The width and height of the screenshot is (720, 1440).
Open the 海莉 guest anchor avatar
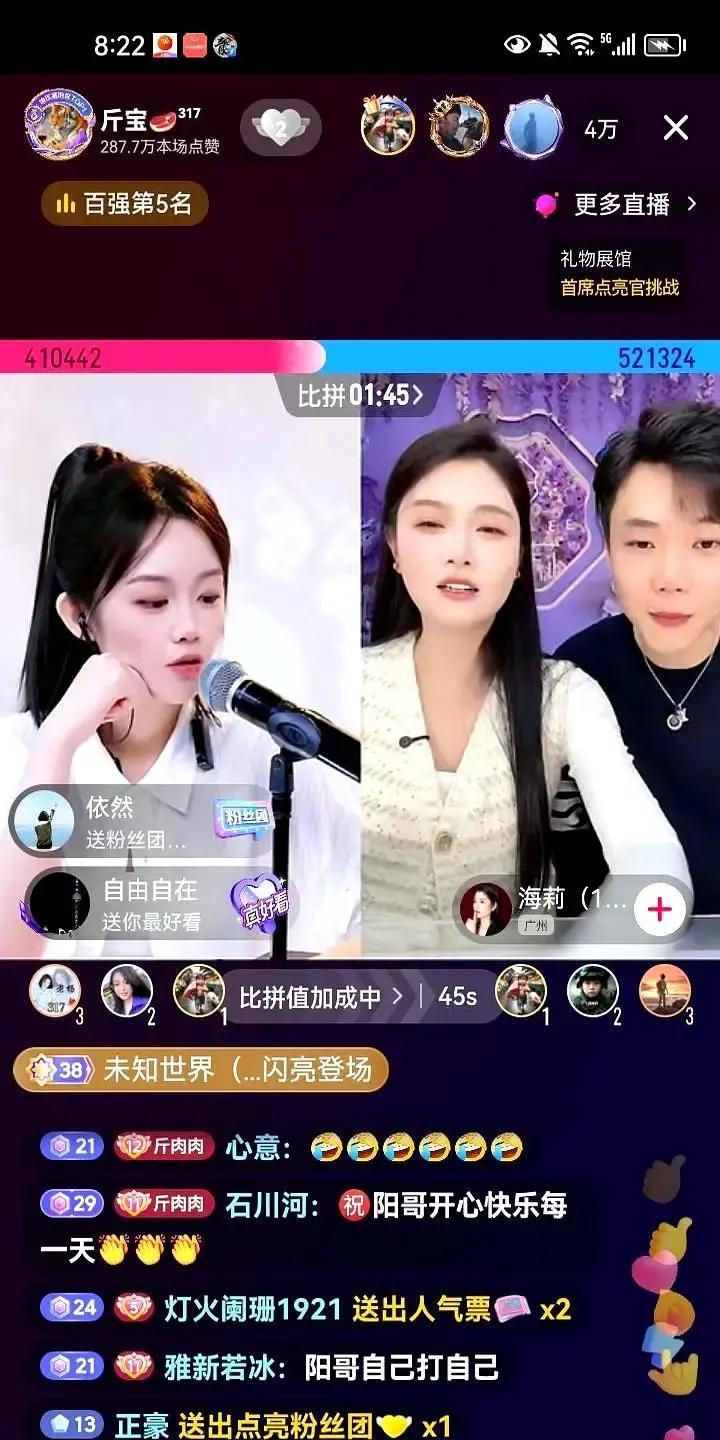(x=487, y=909)
